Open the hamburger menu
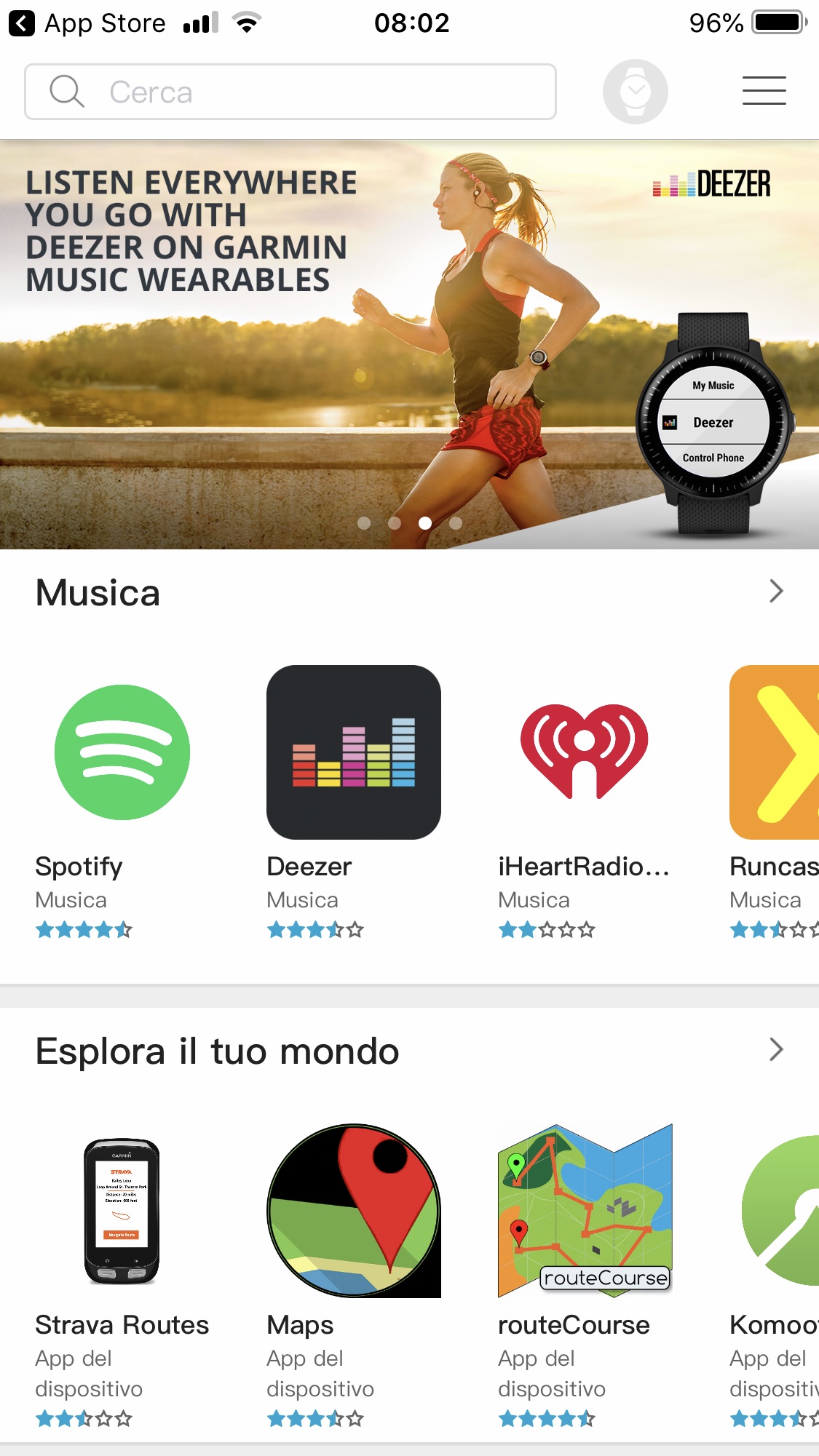This screenshot has width=819, height=1456. coord(764,91)
